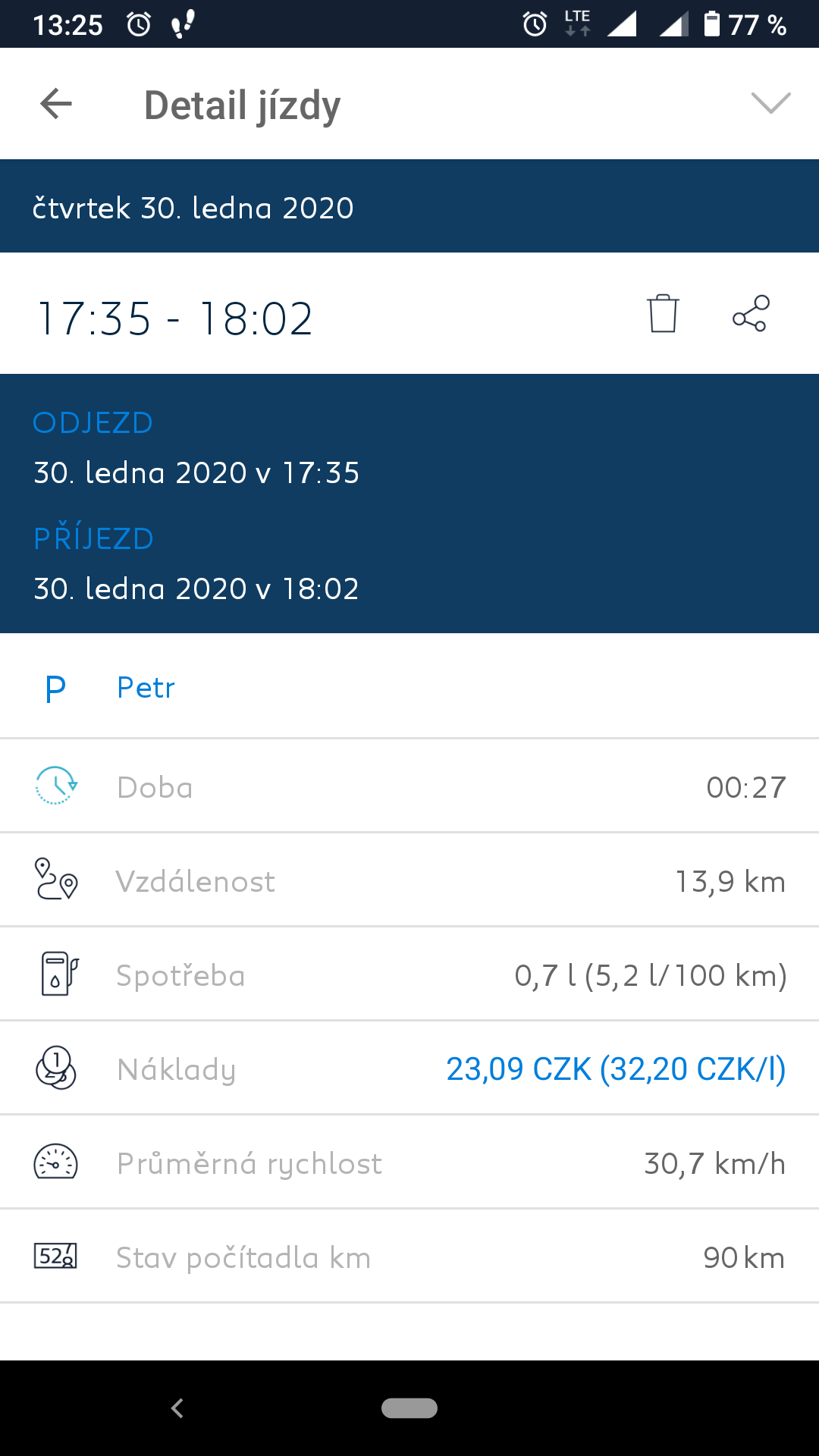This screenshot has width=819, height=1456.
Task: Go back from Detail jízdy
Action: point(56,104)
